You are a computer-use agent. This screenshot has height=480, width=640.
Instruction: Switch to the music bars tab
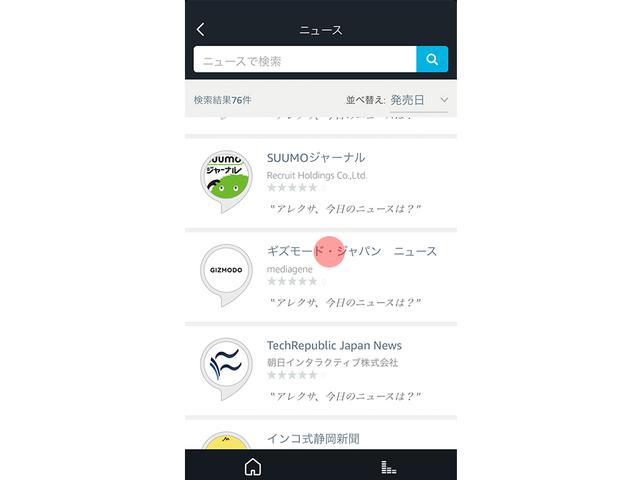pyautogui.click(x=389, y=466)
